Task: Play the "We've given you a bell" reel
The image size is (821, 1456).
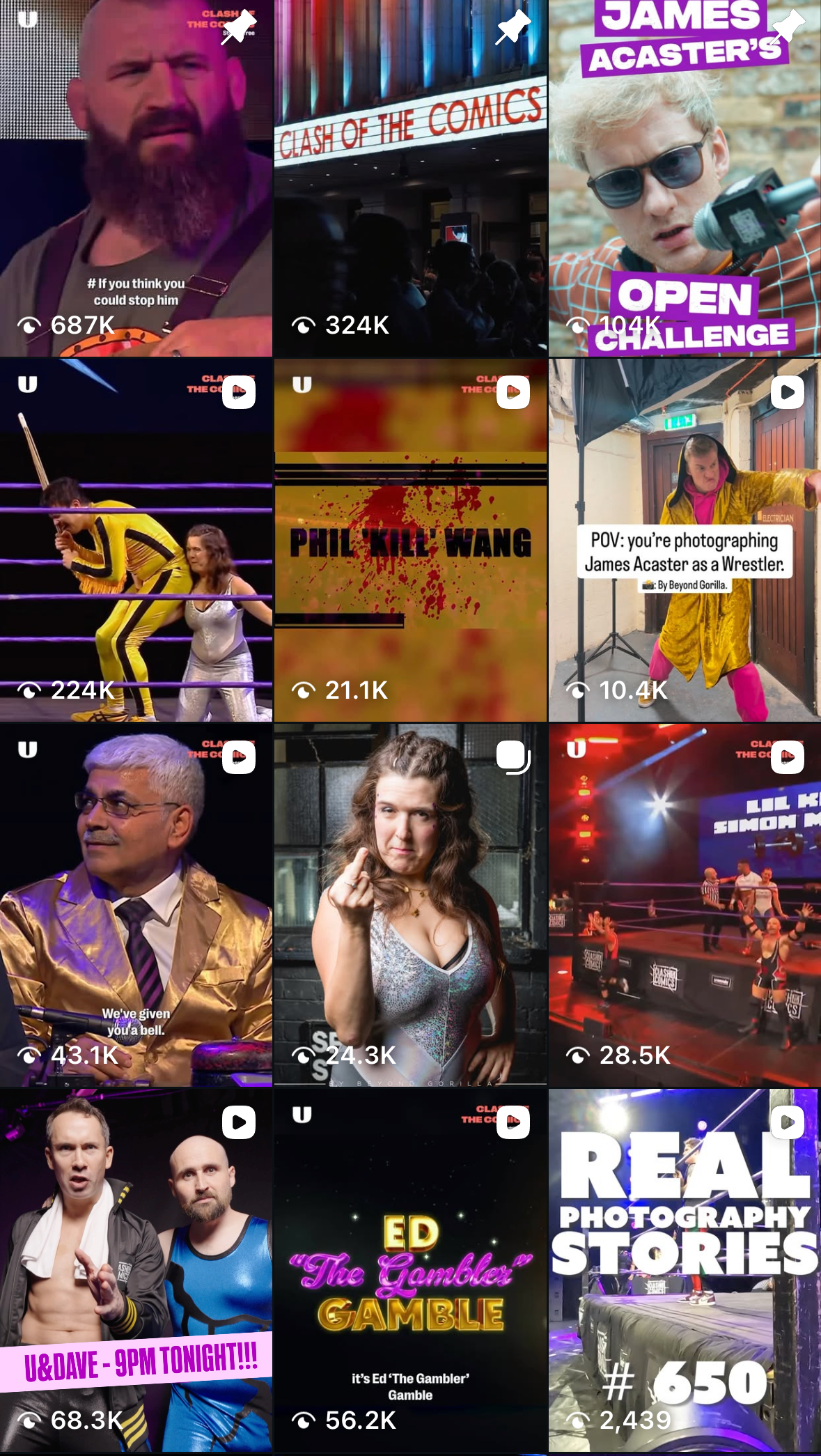Action: point(136,906)
